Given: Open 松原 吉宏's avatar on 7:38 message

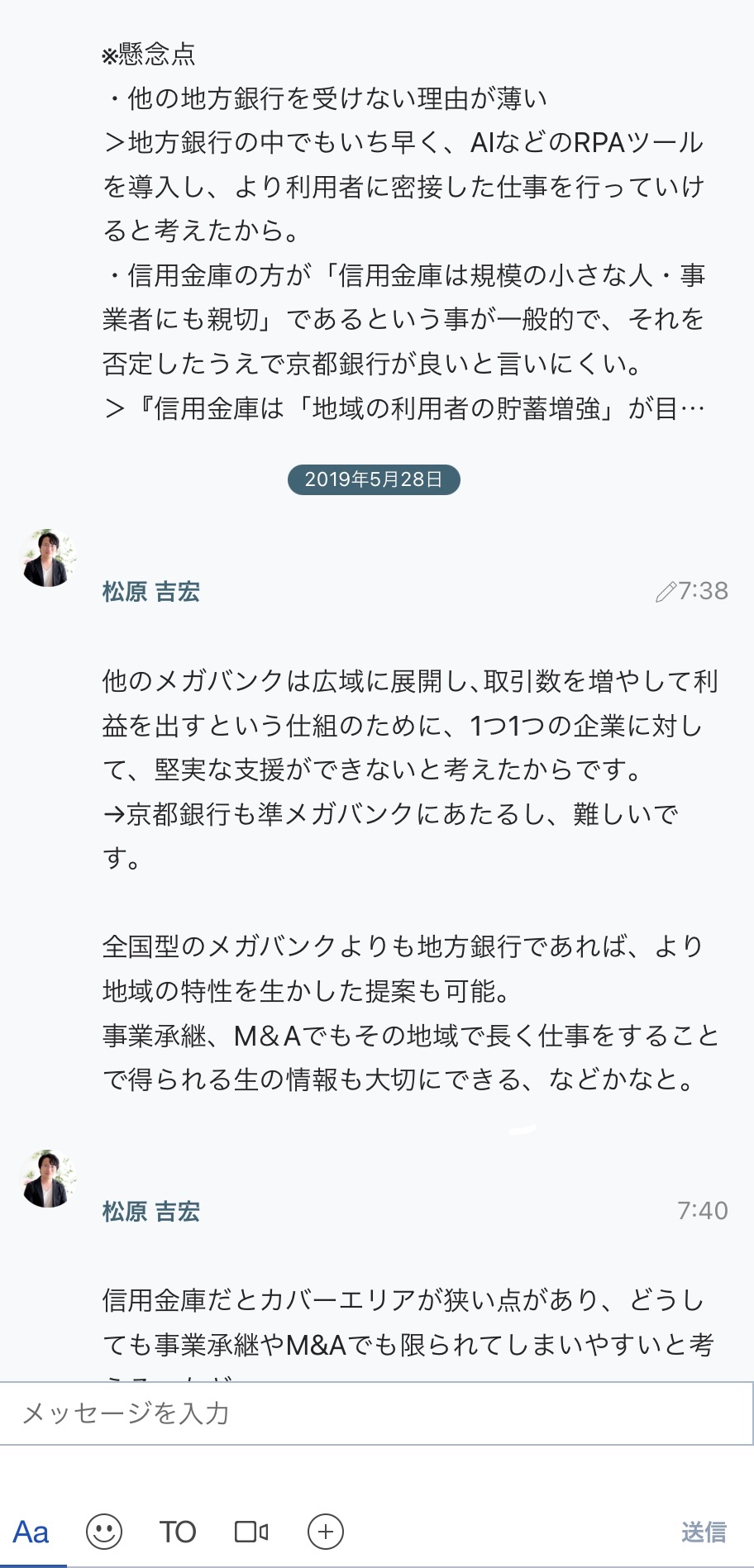Looking at the screenshot, I should point(47,558).
